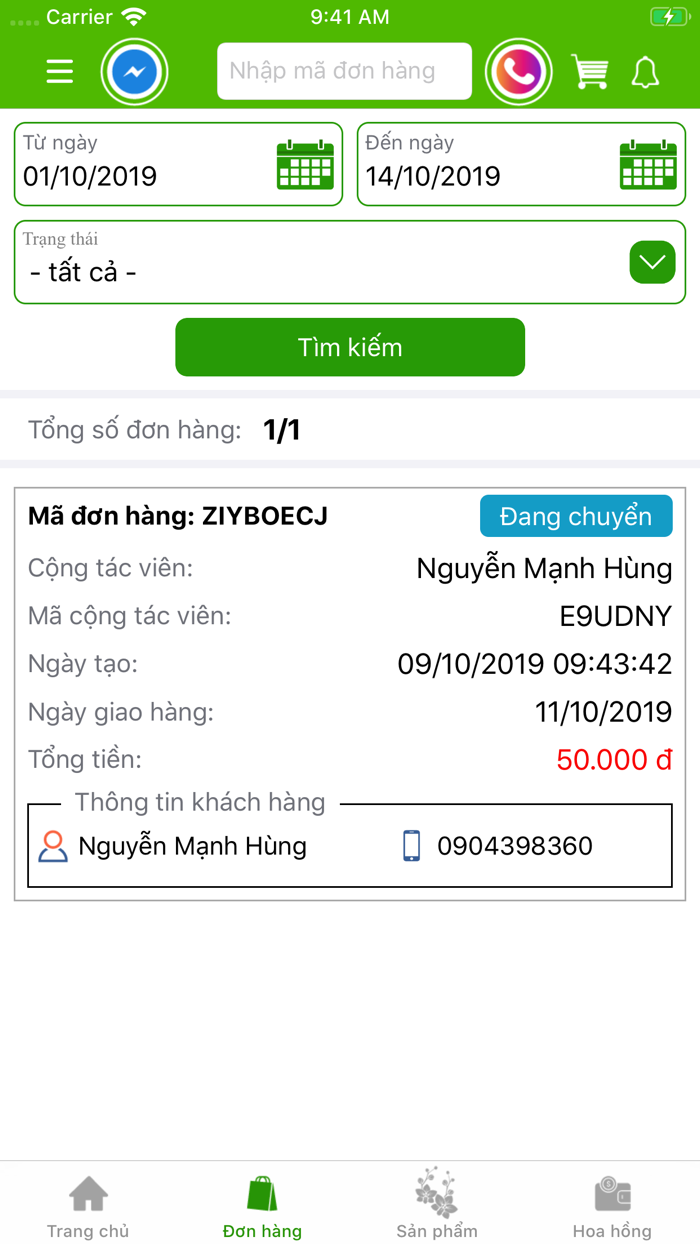700x1244 pixels.
Task: Tap the Tìm kiếm button
Action: pos(350,347)
